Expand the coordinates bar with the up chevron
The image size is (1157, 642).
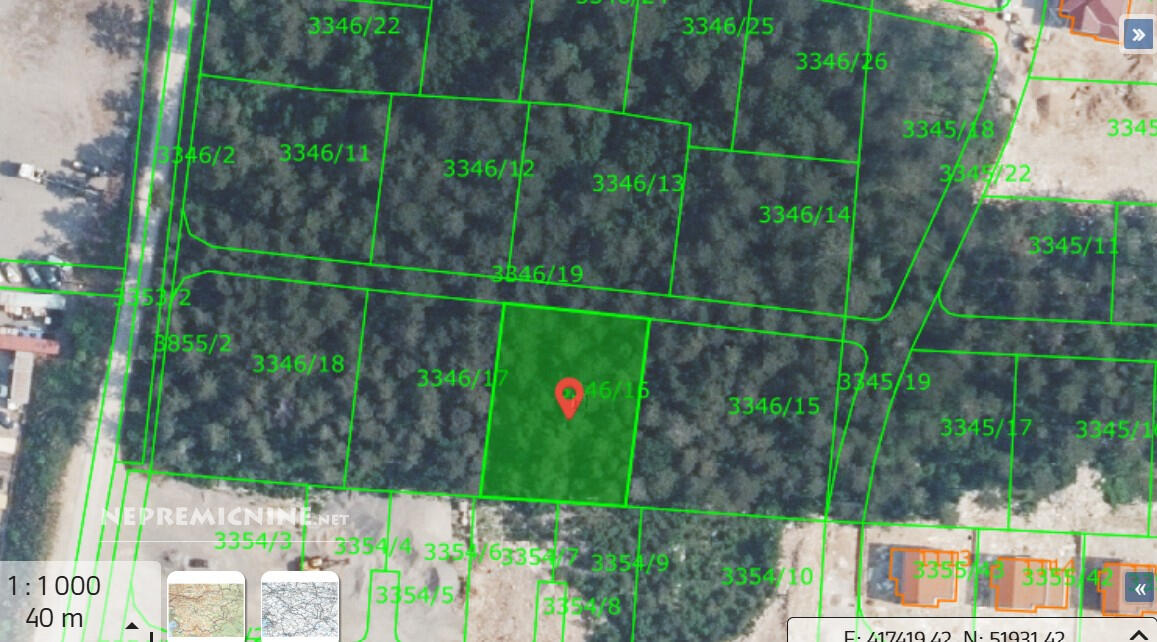pos(1139,634)
